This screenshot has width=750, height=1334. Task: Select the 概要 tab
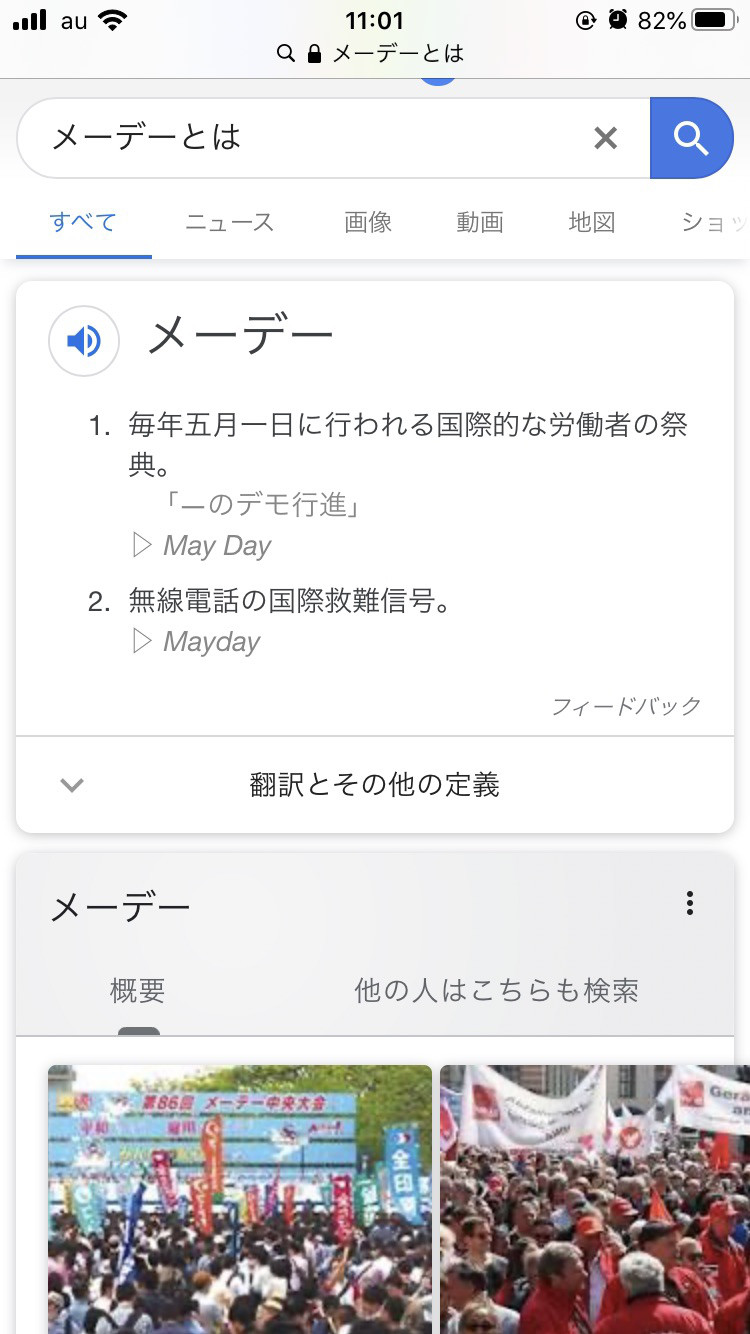point(138,991)
